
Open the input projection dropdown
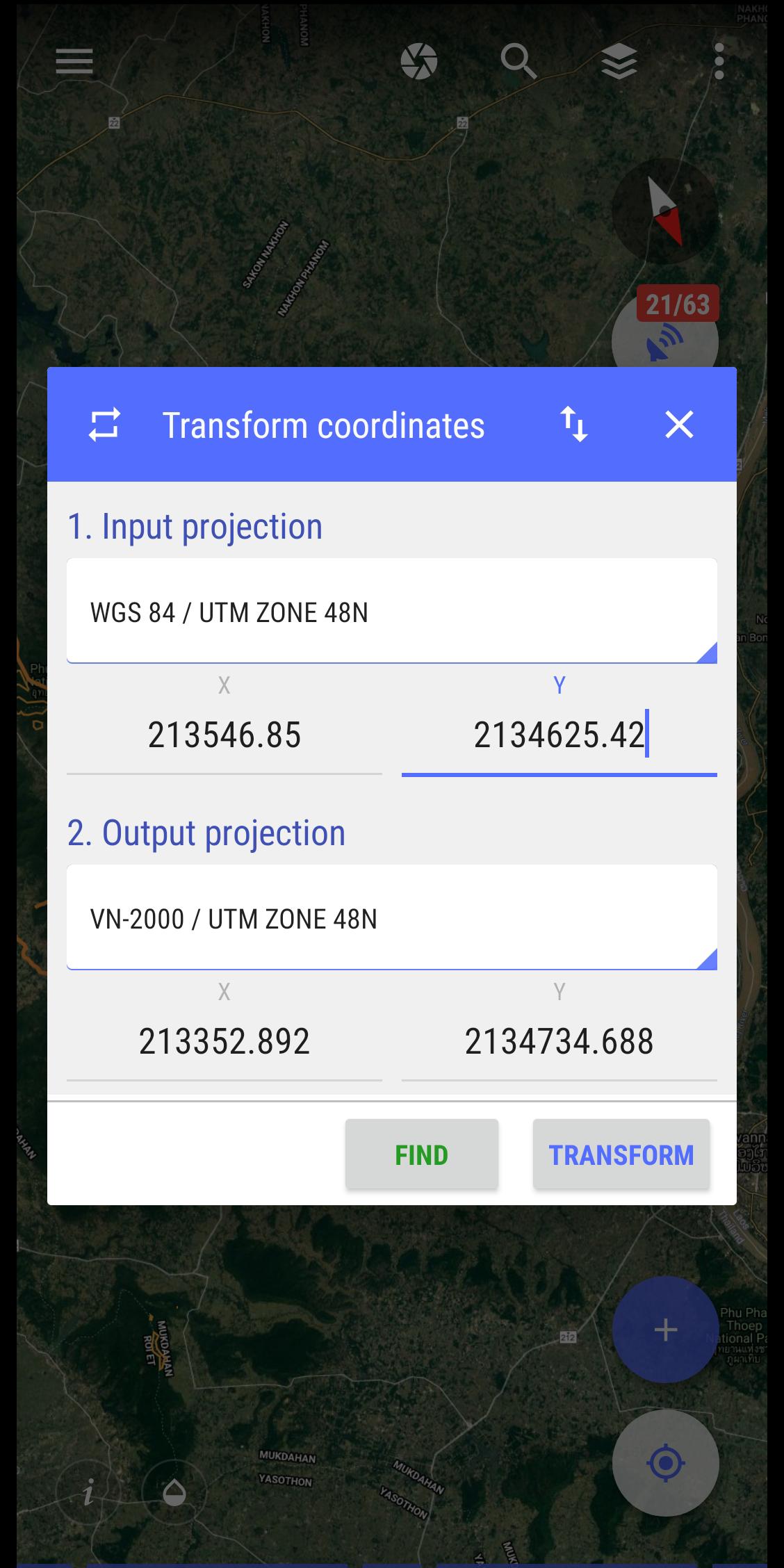[391, 612]
